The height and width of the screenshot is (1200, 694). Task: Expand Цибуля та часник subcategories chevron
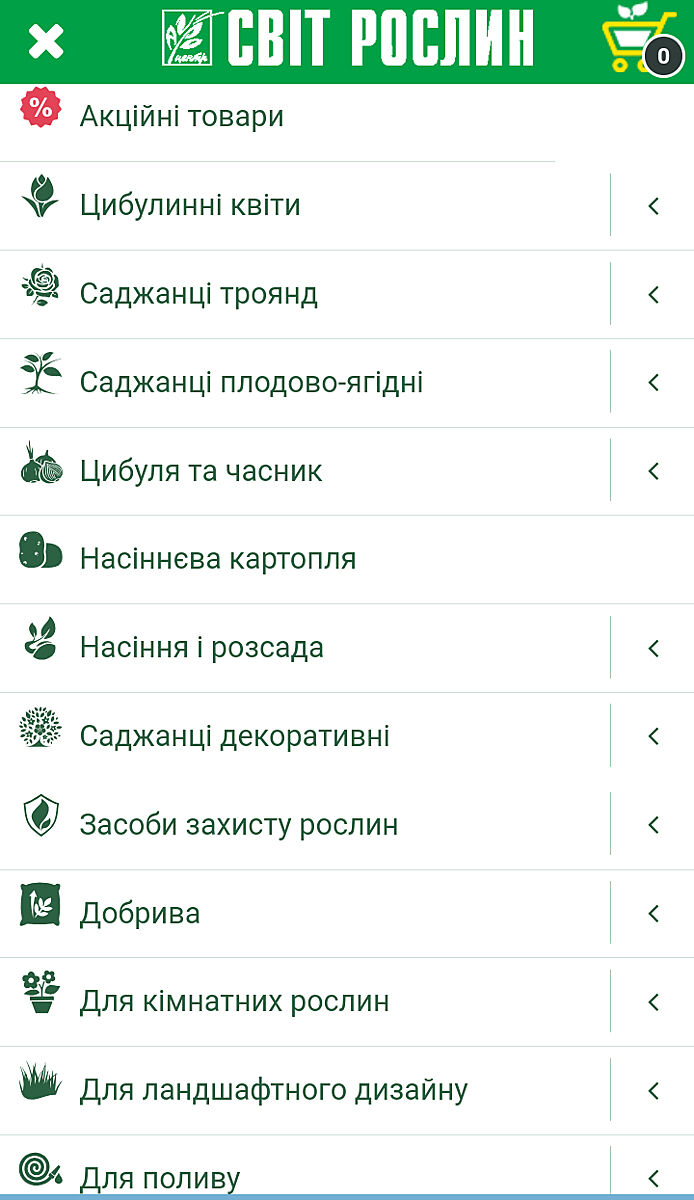click(x=653, y=471)
